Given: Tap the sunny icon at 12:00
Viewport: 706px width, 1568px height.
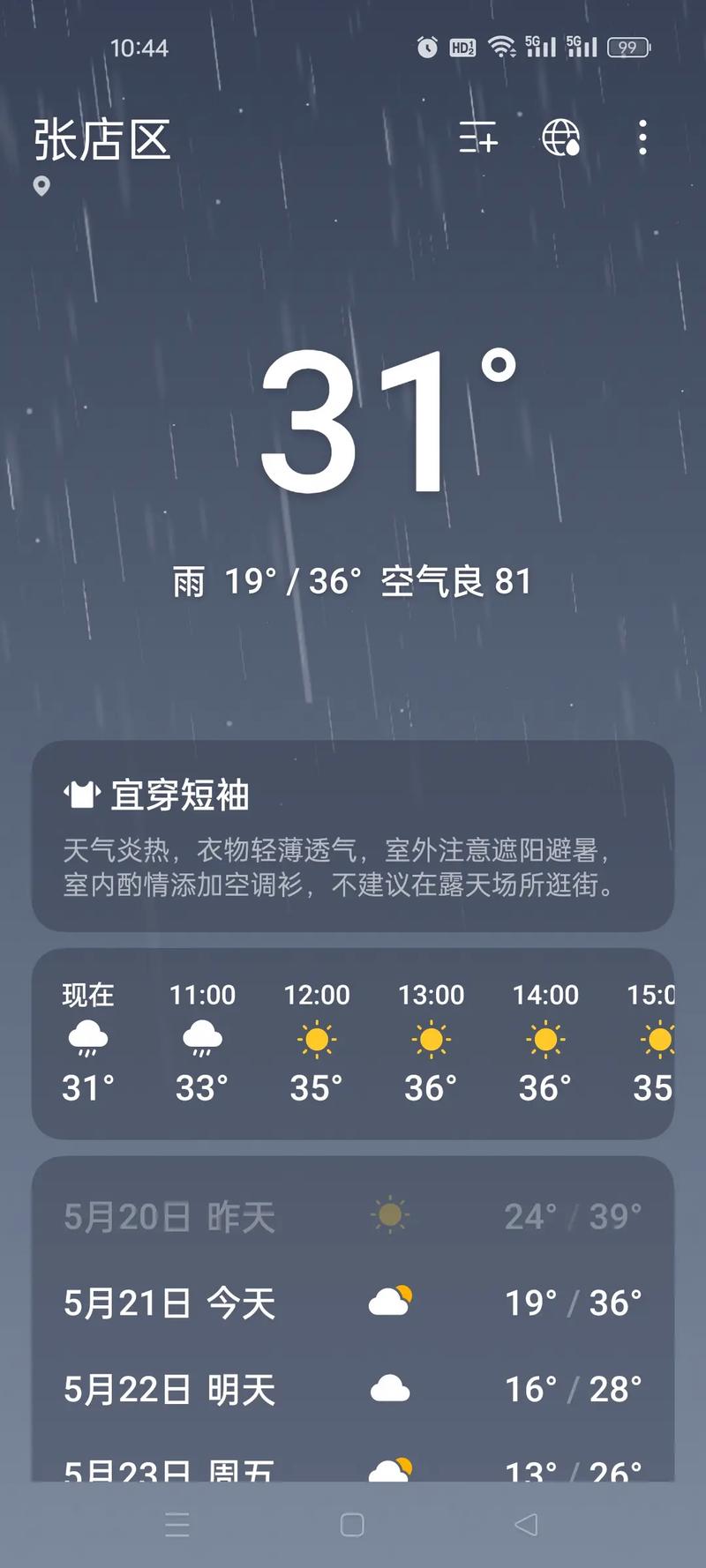Looking at the screenshot, I should pos(315,1041).
